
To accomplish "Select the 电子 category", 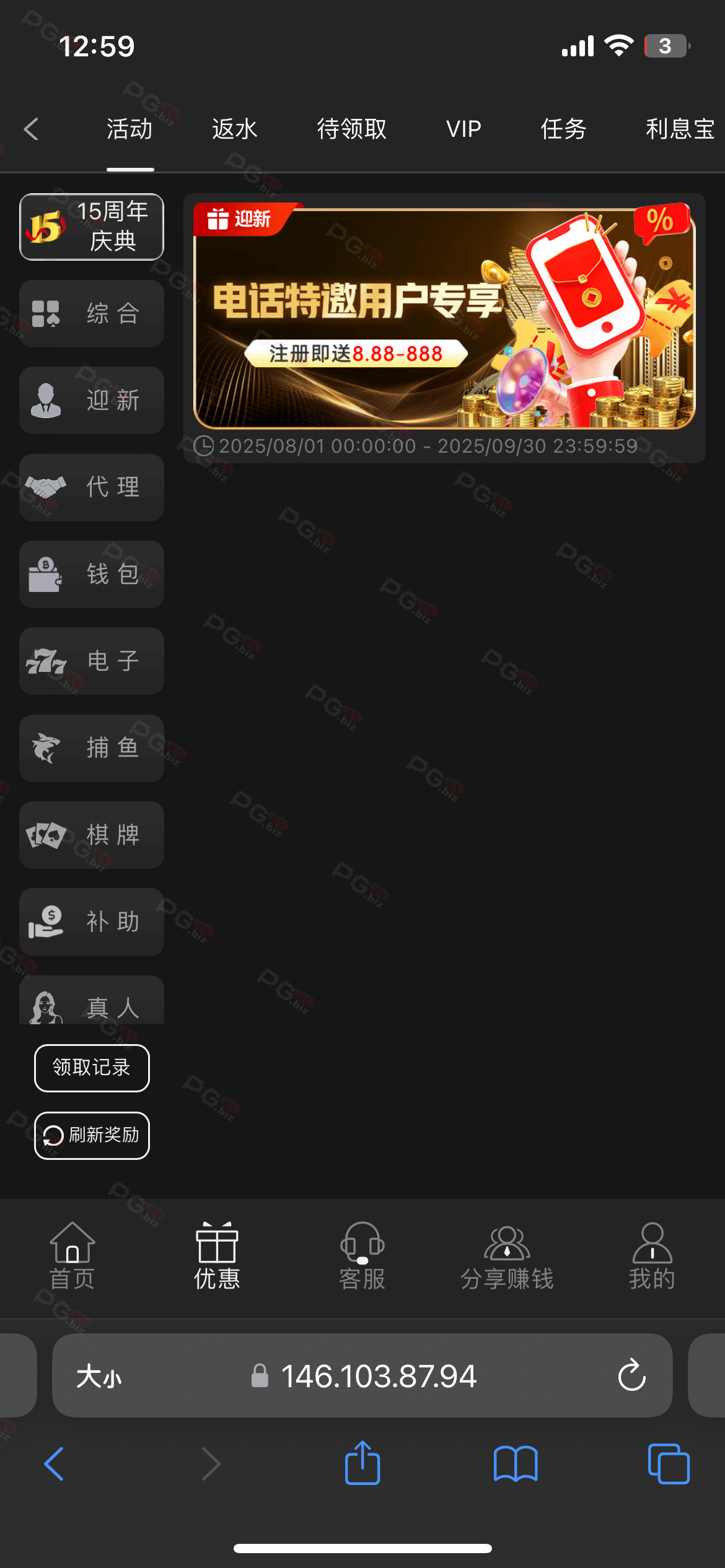I will [92, 661].
